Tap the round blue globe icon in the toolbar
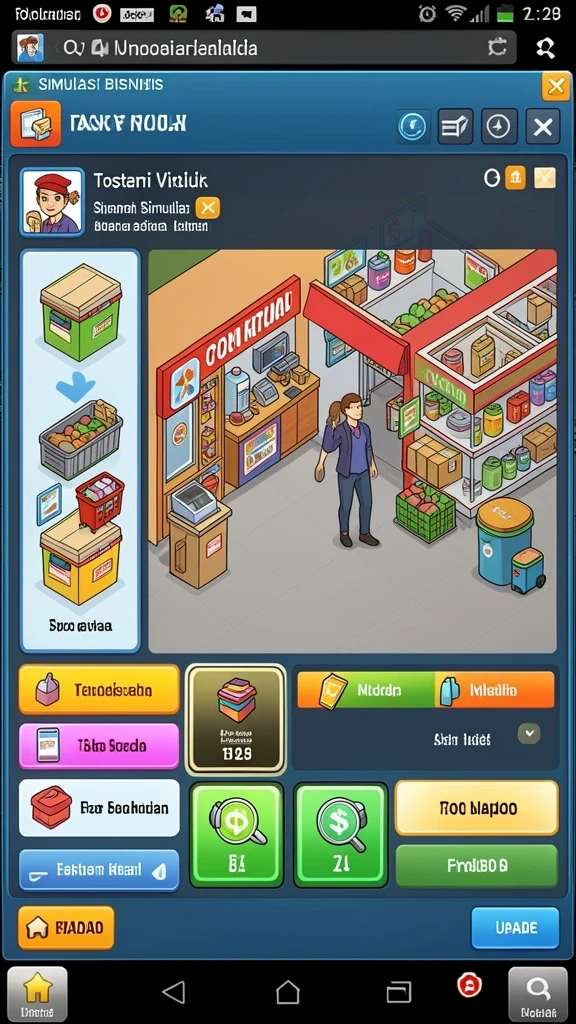Image resolution: width=576 pixels, height=1024 pixels. tap(412, 126)
